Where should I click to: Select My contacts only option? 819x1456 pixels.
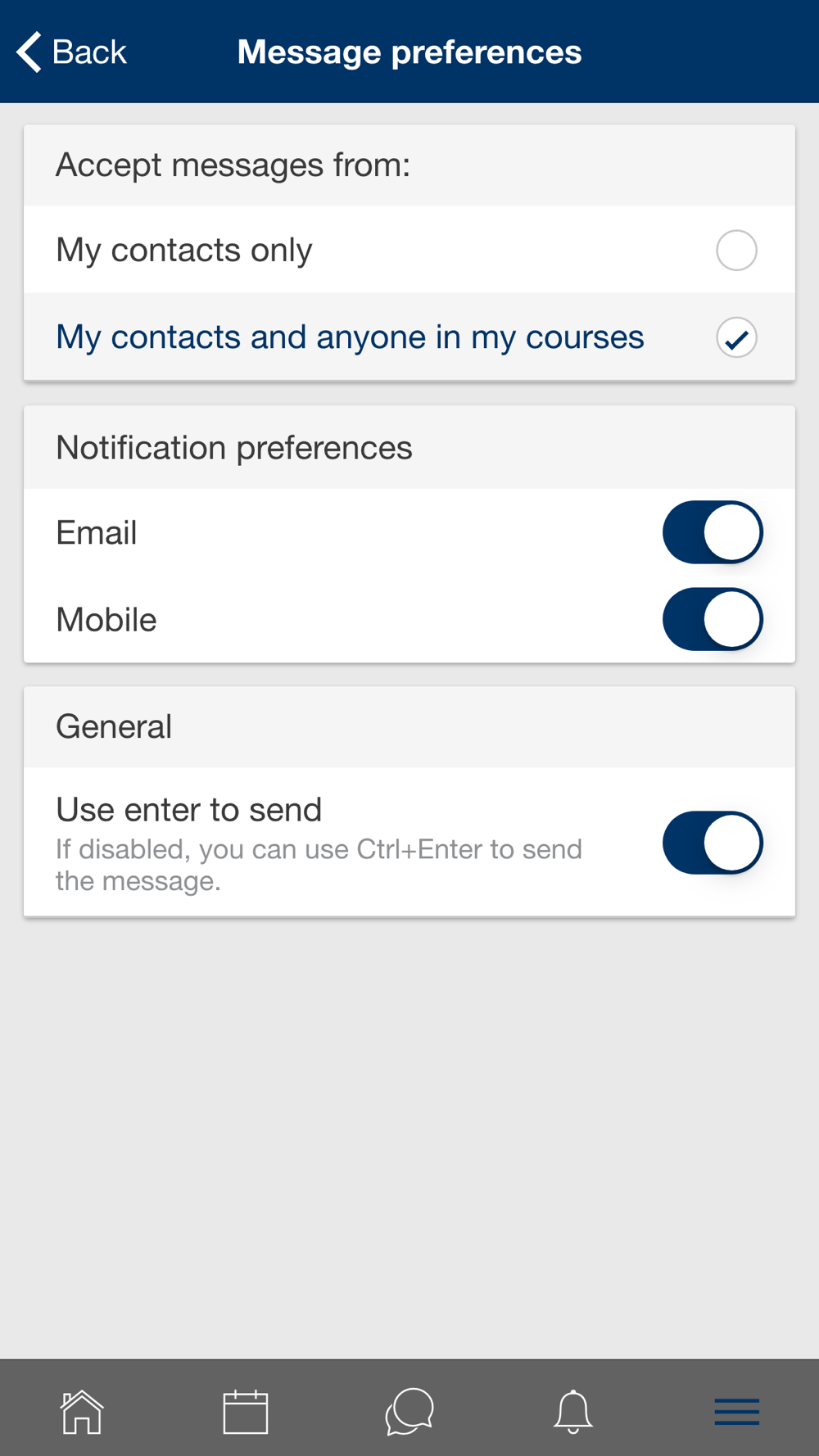735,251
